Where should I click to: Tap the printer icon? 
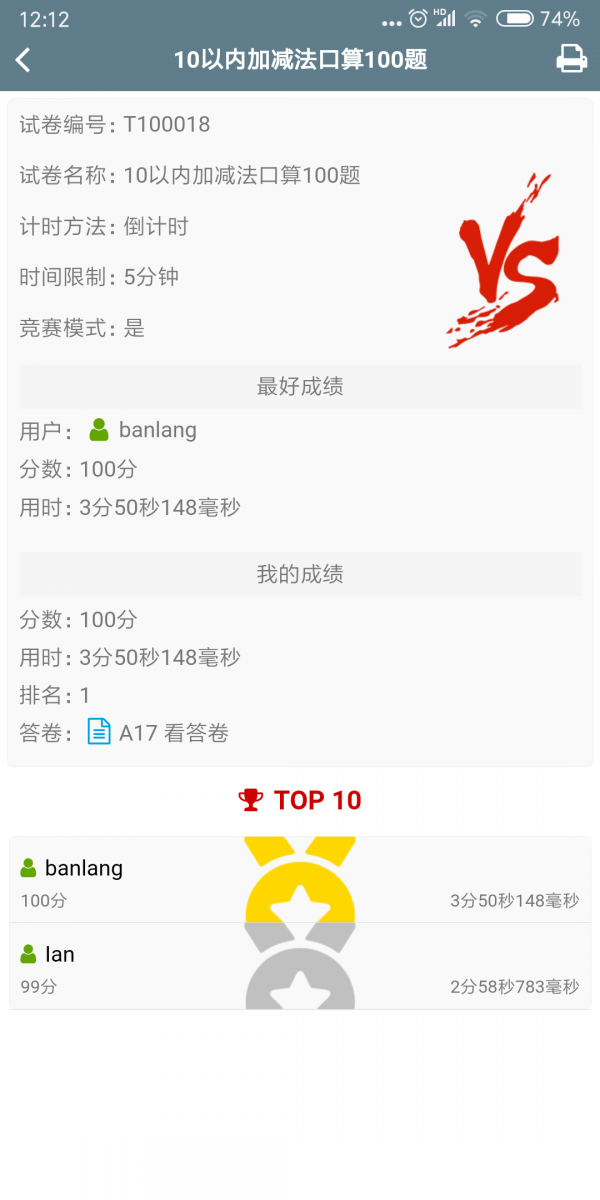(x=571, y=60)
